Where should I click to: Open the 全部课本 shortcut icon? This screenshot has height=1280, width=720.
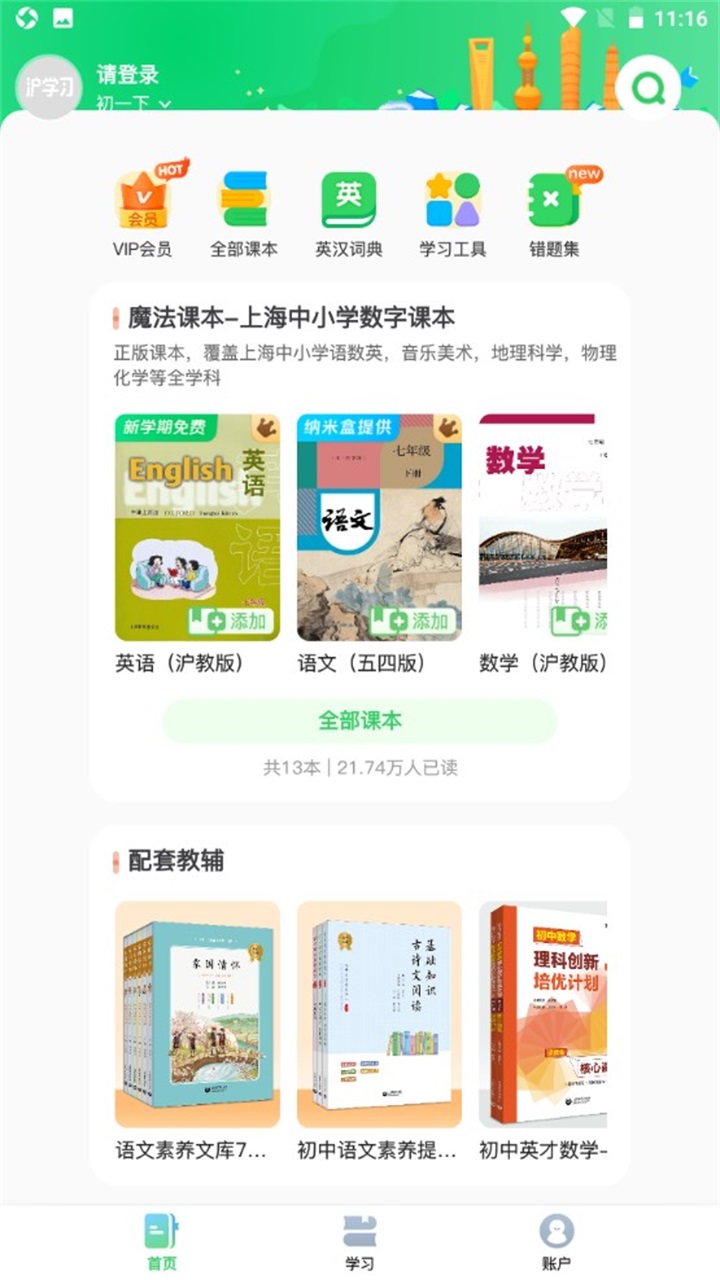243,199
